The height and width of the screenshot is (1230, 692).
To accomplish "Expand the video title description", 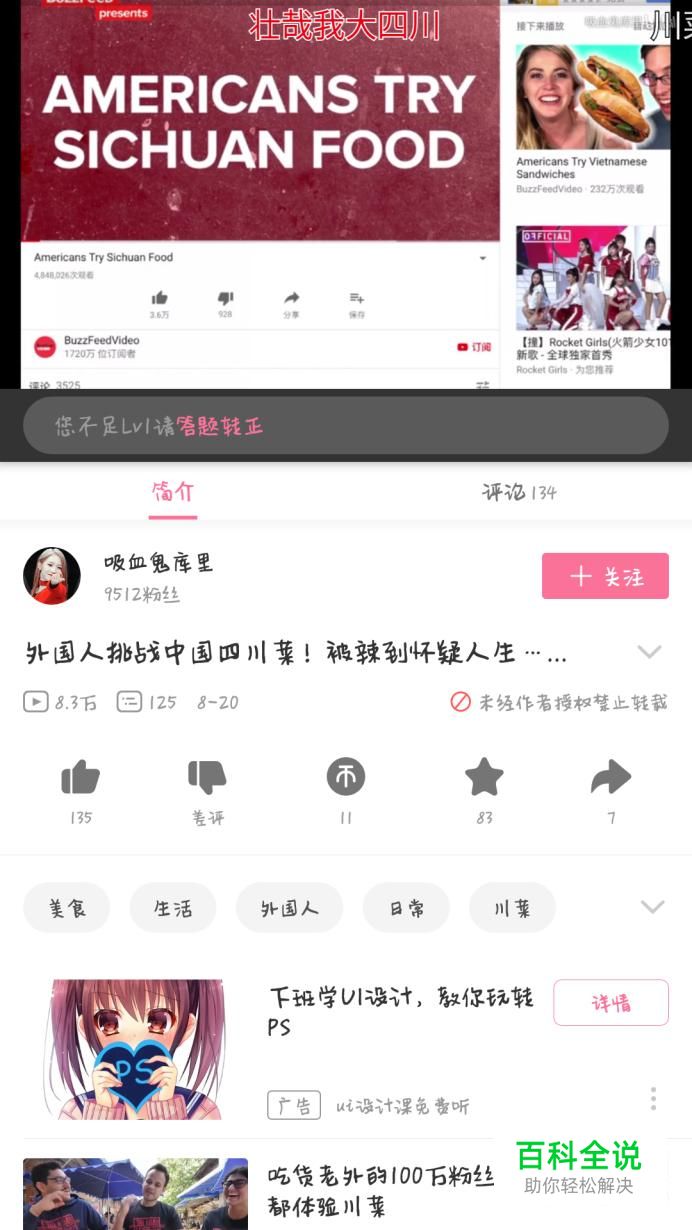I will click(x=649, y=652).
